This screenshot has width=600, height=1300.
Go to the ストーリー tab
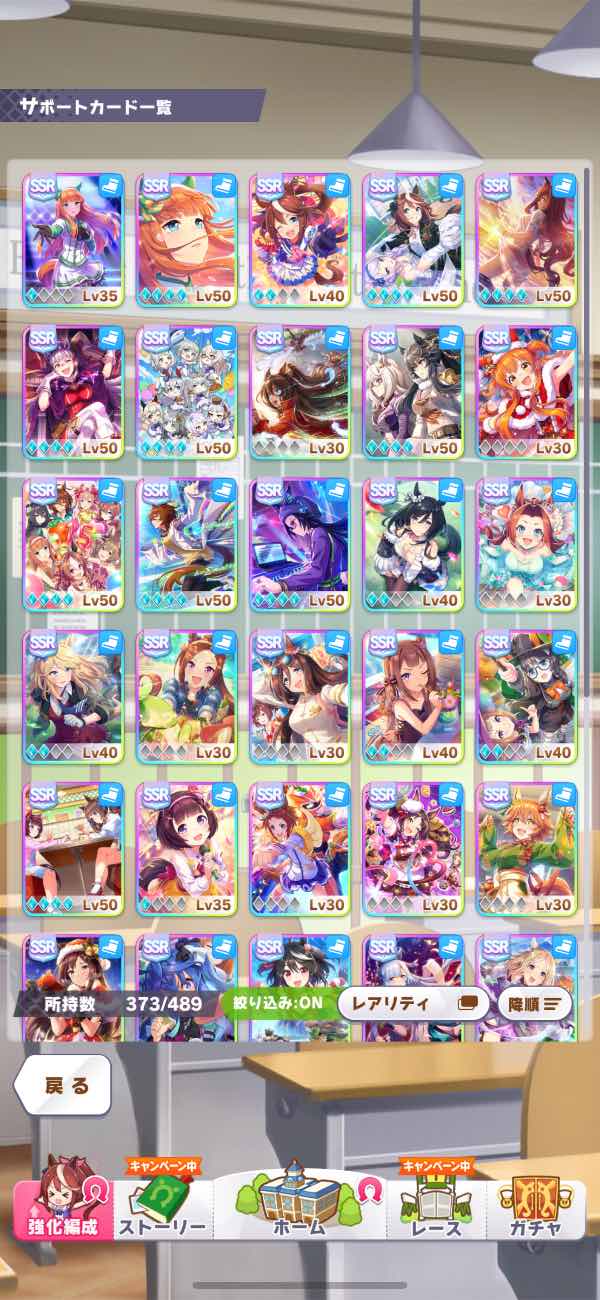(x=162, y=1207)
